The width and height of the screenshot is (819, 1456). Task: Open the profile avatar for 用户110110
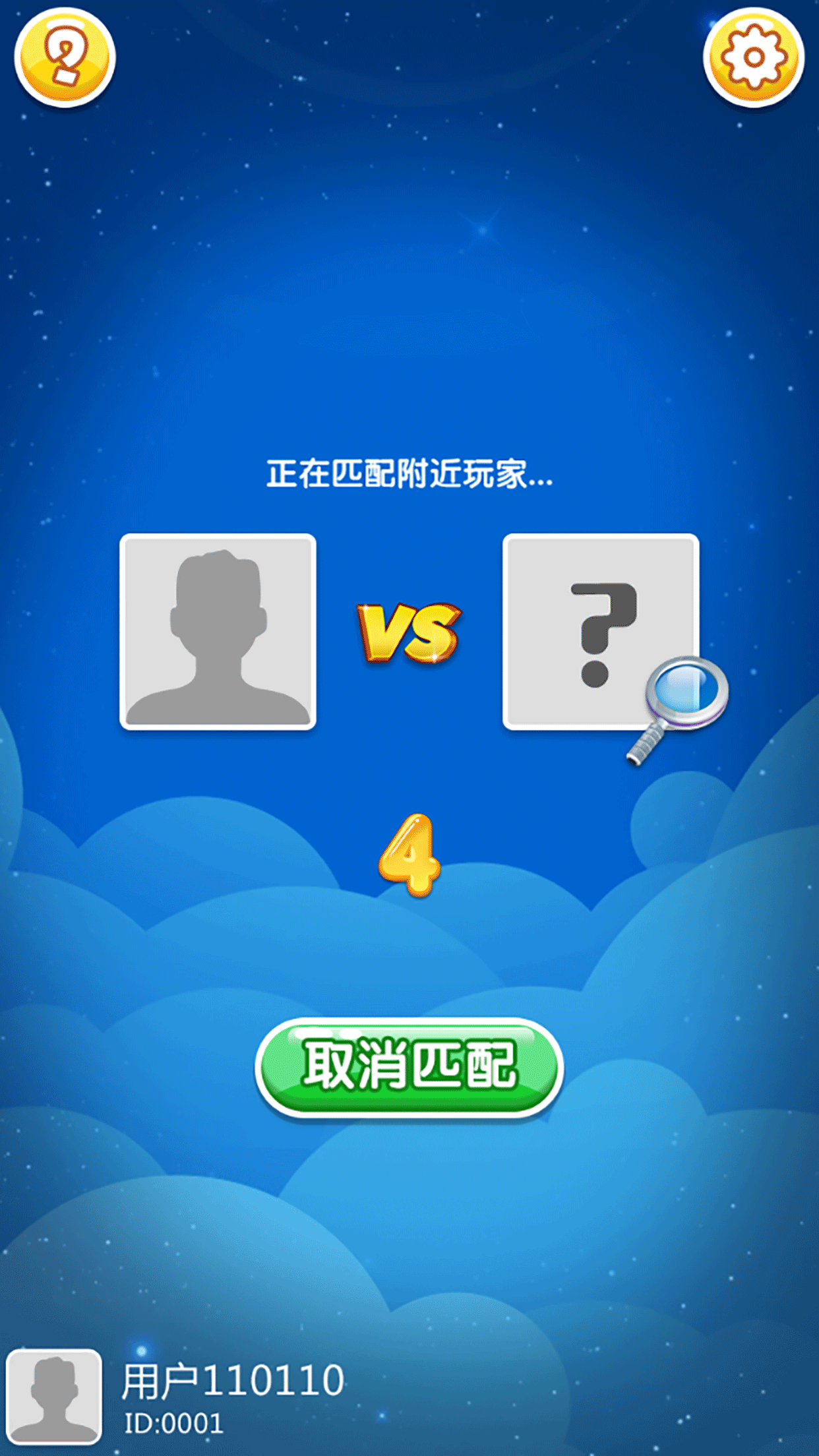[54, 1397]
